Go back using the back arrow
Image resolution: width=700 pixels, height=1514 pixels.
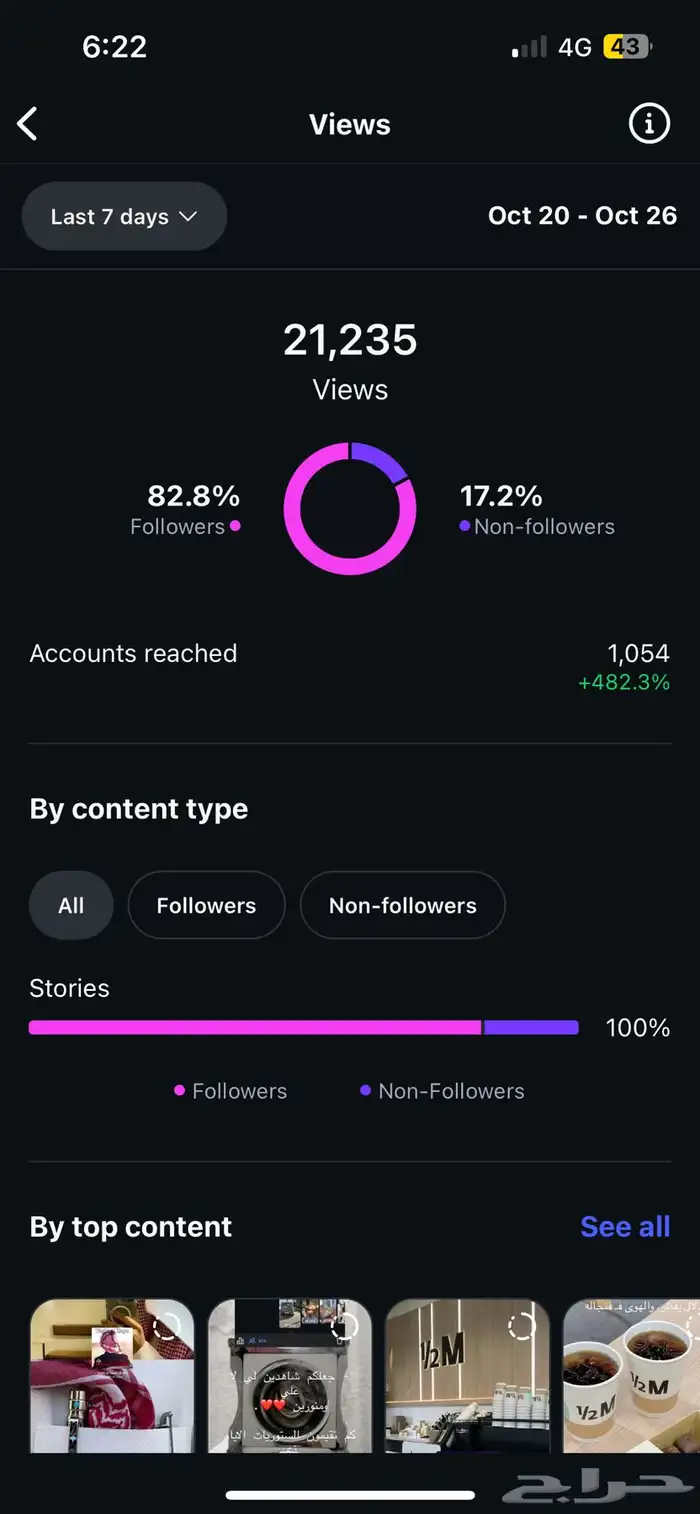tap(28, 125)
